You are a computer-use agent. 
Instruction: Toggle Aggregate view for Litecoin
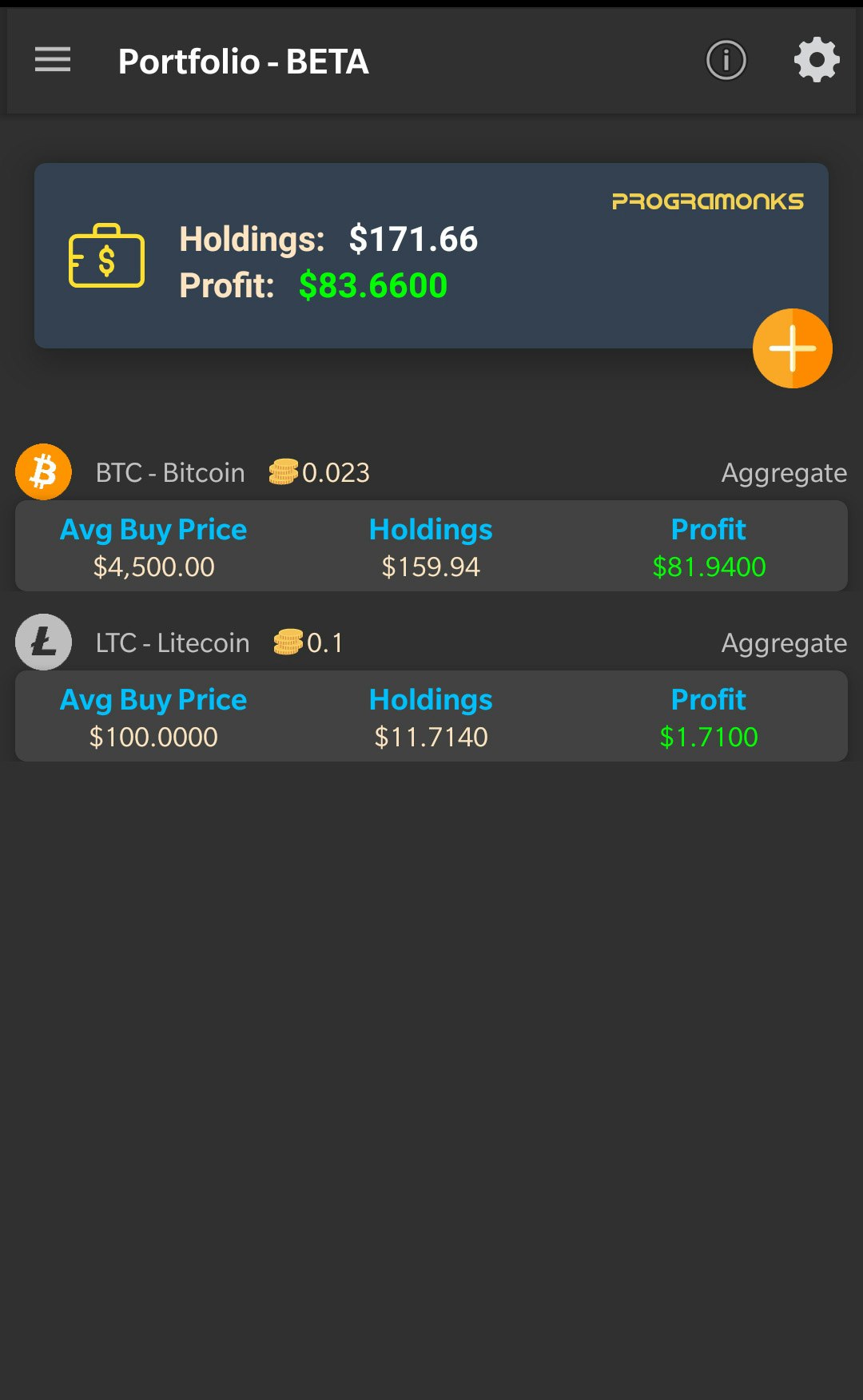click(784, 642)
